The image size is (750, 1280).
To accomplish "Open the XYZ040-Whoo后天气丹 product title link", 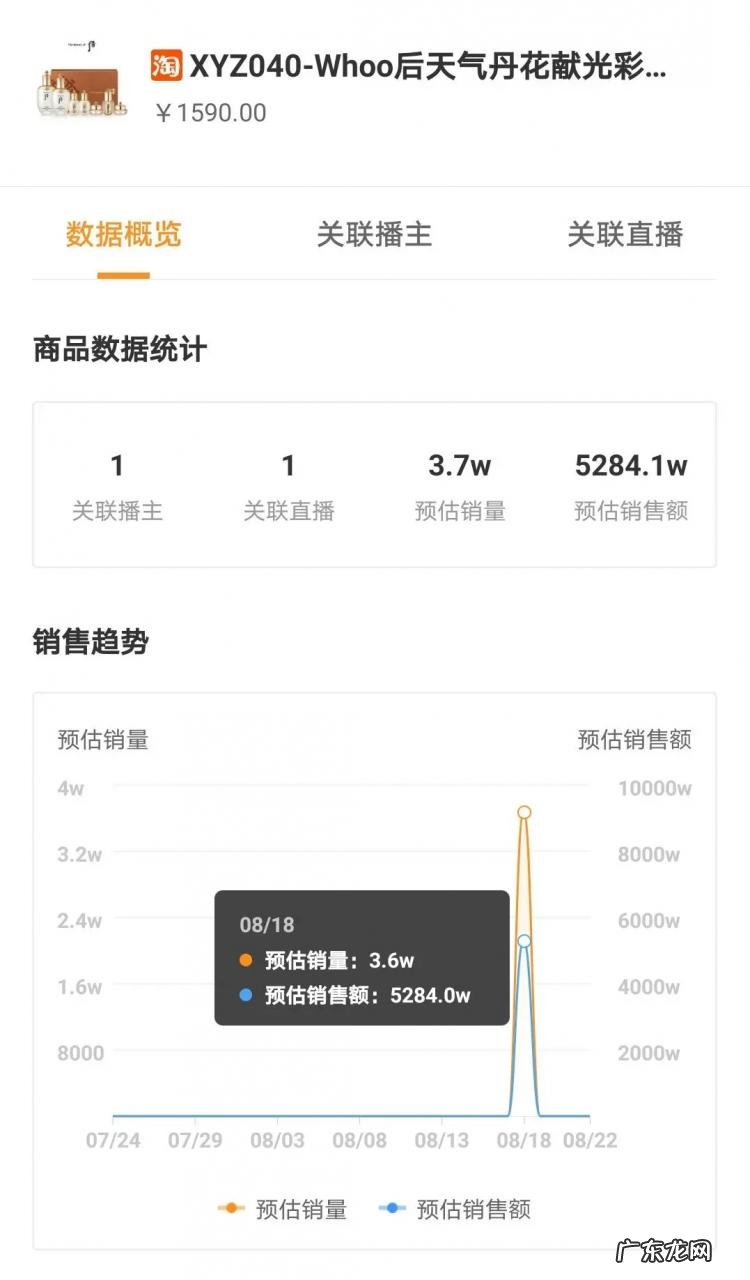I will tap(440, 66).
